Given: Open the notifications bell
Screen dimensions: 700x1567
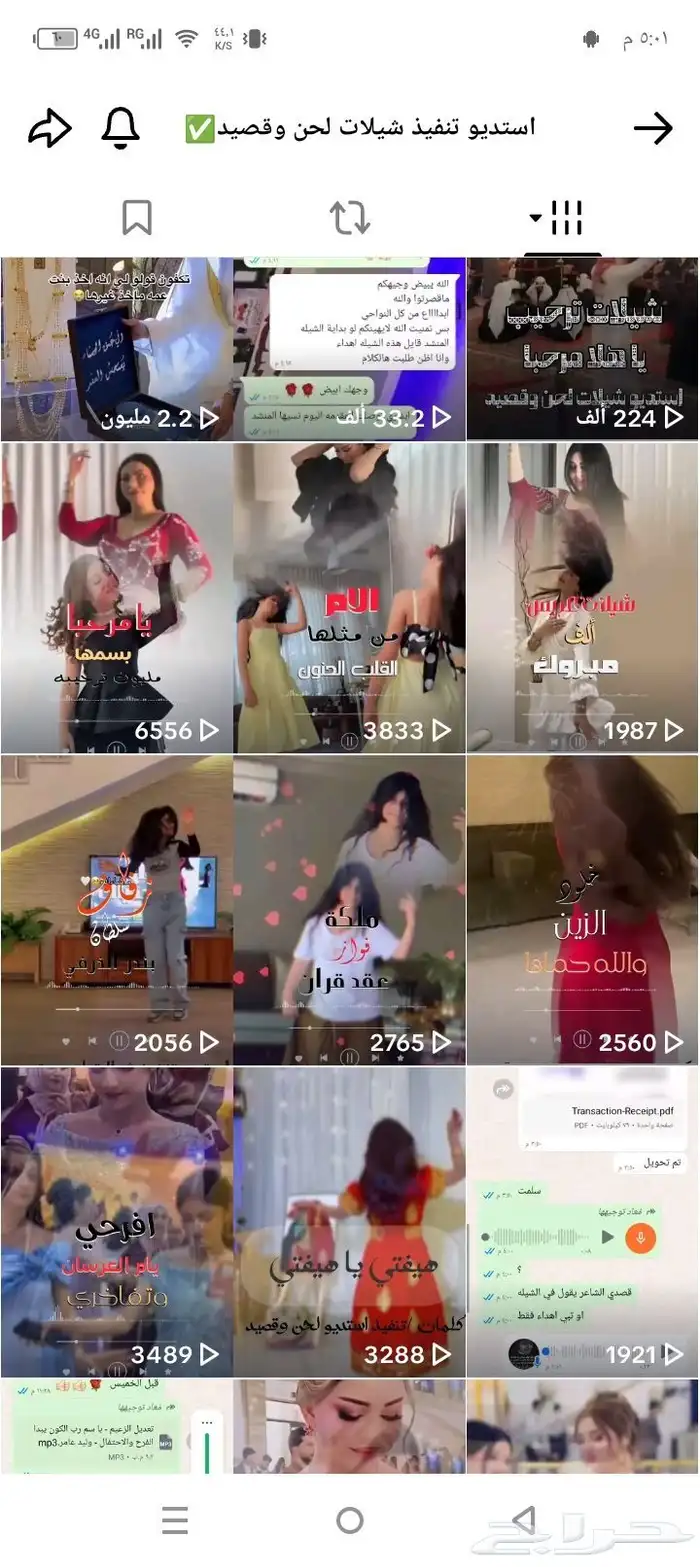Looking at the screenshot, I should pyautogui.click(x=121, y=128).
